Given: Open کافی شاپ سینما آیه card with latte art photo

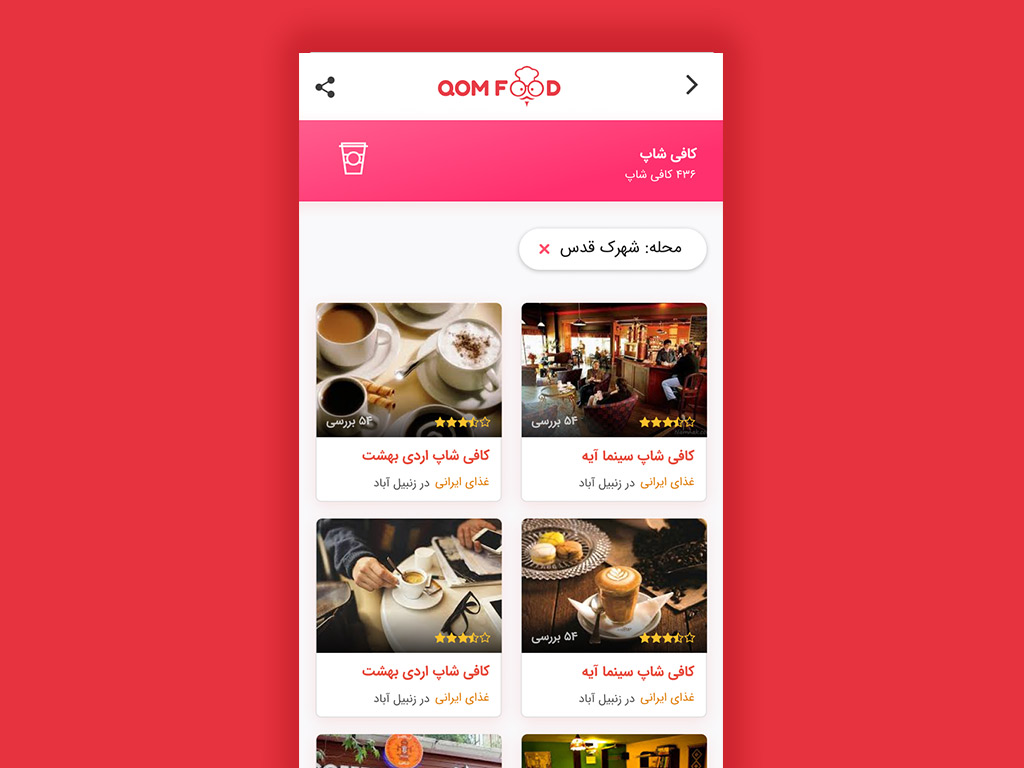Looking at the screenshot, I should (x=614, y=615).
